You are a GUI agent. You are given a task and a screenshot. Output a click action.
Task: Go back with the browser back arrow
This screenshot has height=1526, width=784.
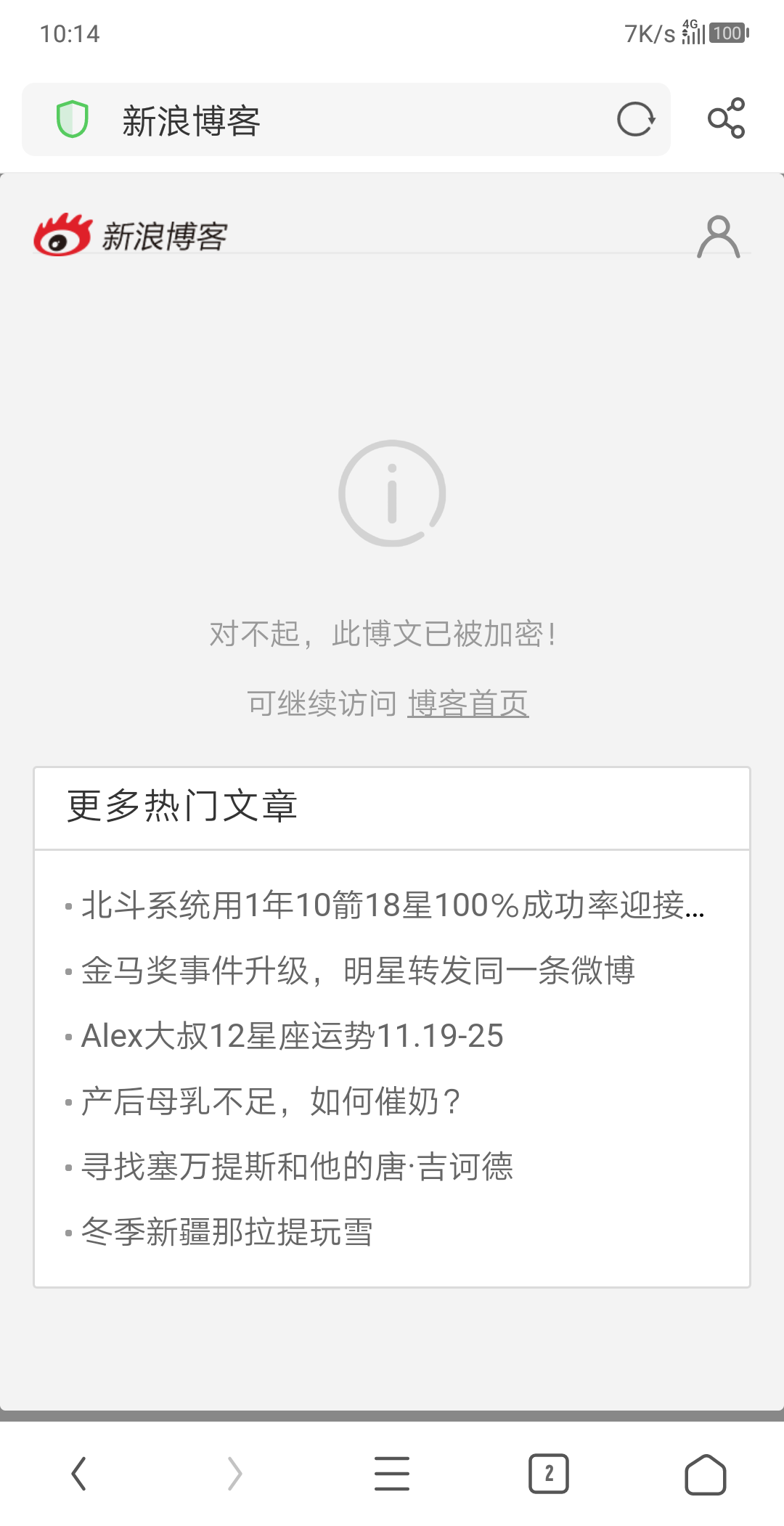tap(78, 1474)
